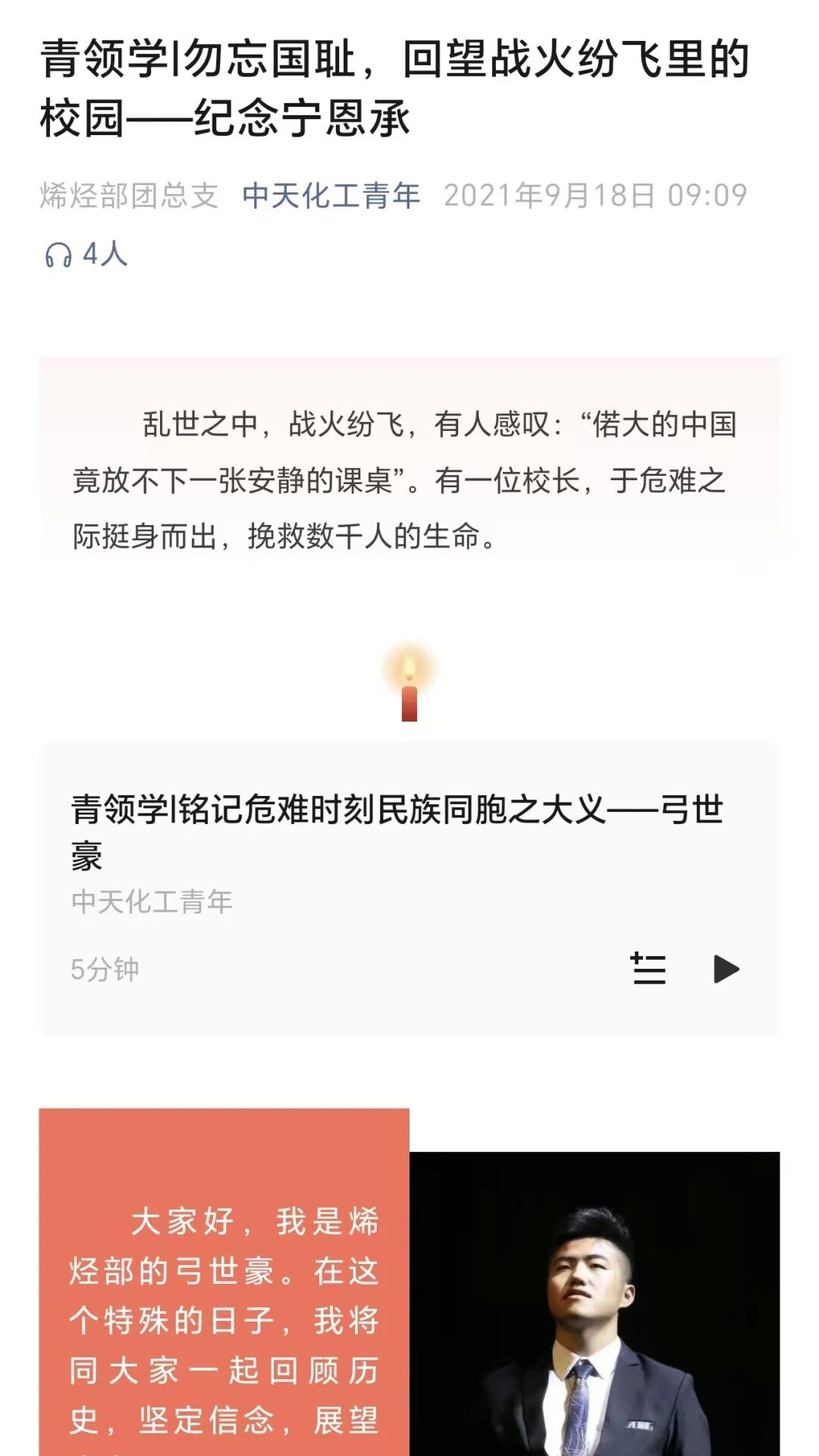Play the 弓世豪 audio clip
The width and height of the screenshot is (819, 1456).
726,969
